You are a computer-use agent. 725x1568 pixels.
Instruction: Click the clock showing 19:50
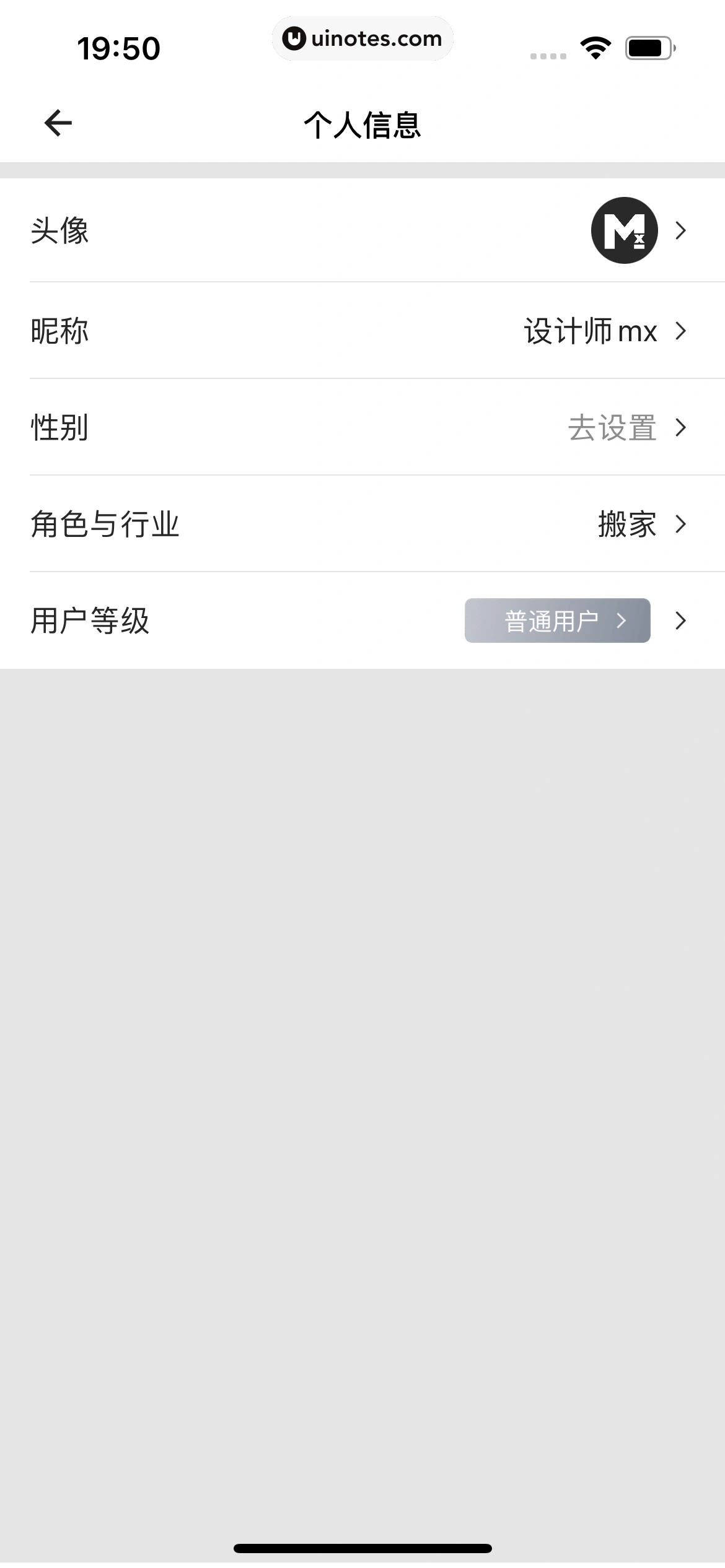point(119,46)
